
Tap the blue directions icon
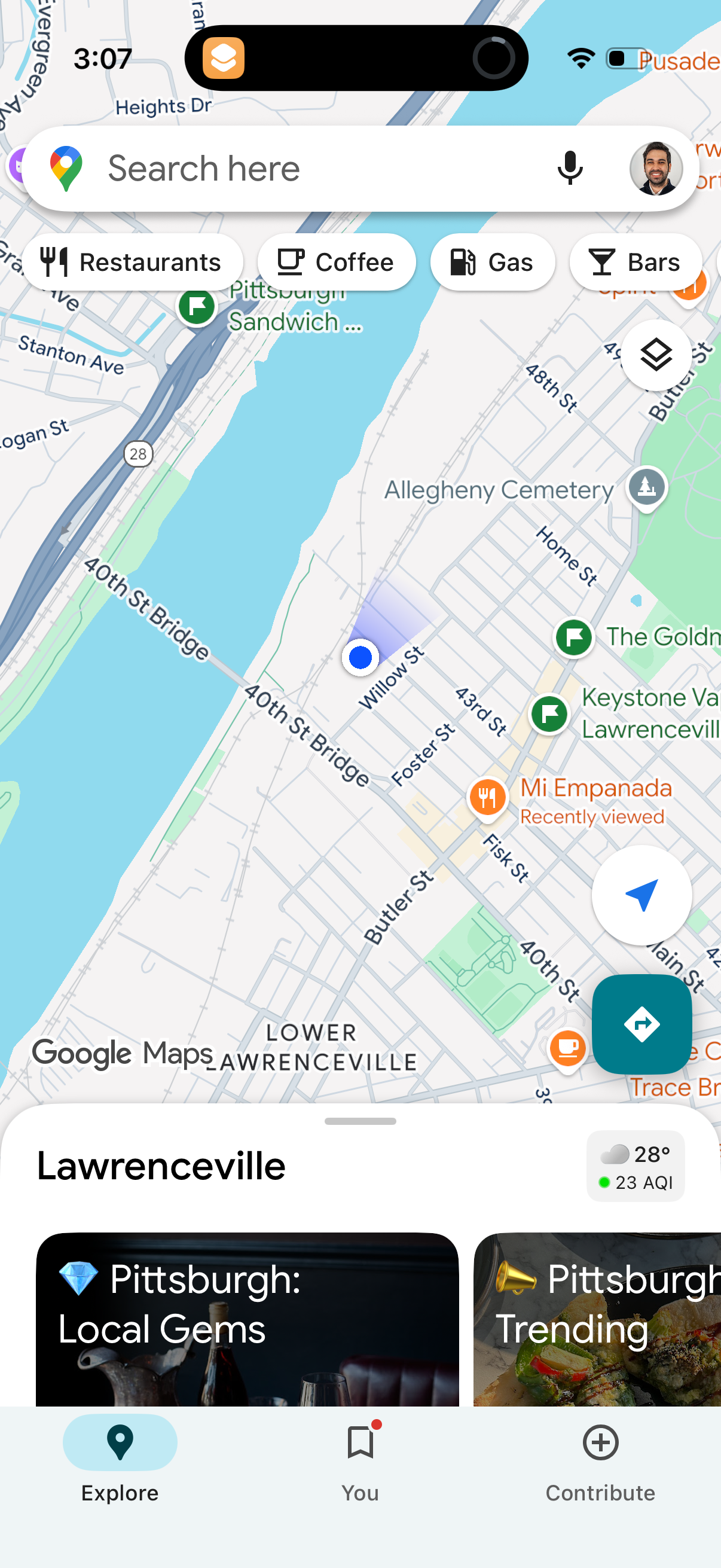(x=642, y=1024)
